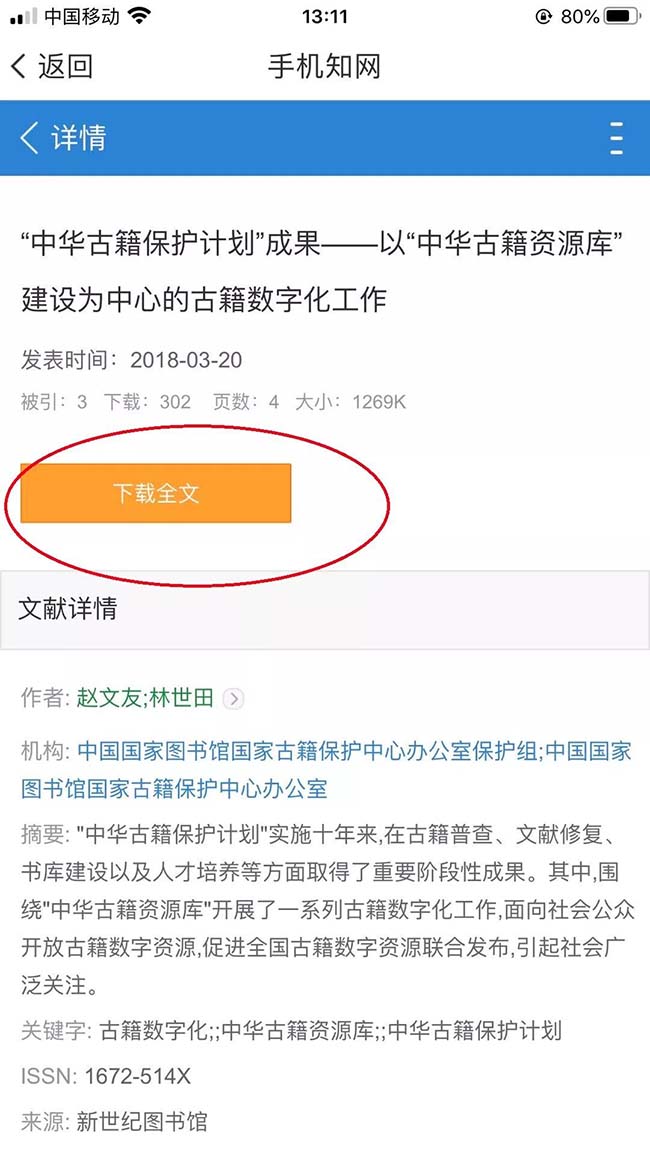Image resolution: width=650 pixels, height=1156 pixels.
Task: Go back from 详情 page arrow
Action: click(30, 137)
